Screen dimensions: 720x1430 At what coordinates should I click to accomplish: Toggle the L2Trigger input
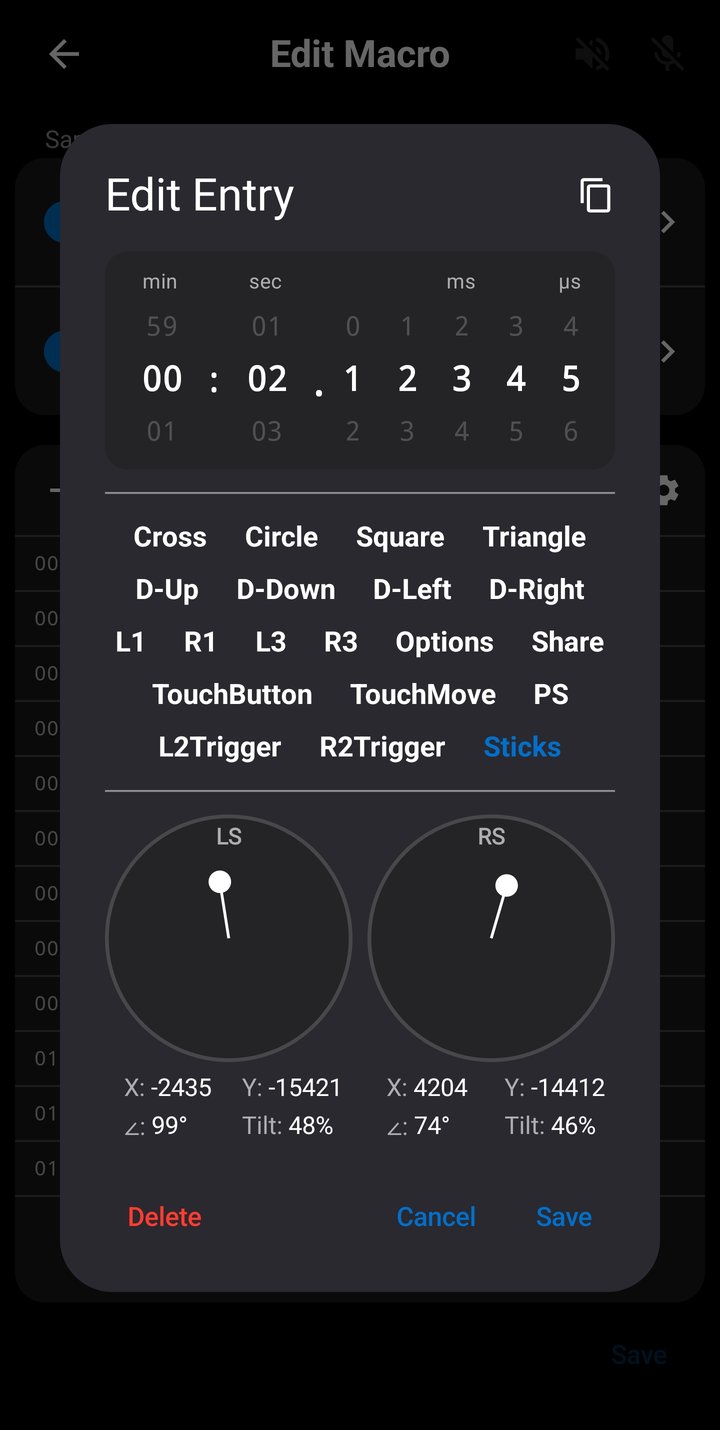tap(219, 747)
